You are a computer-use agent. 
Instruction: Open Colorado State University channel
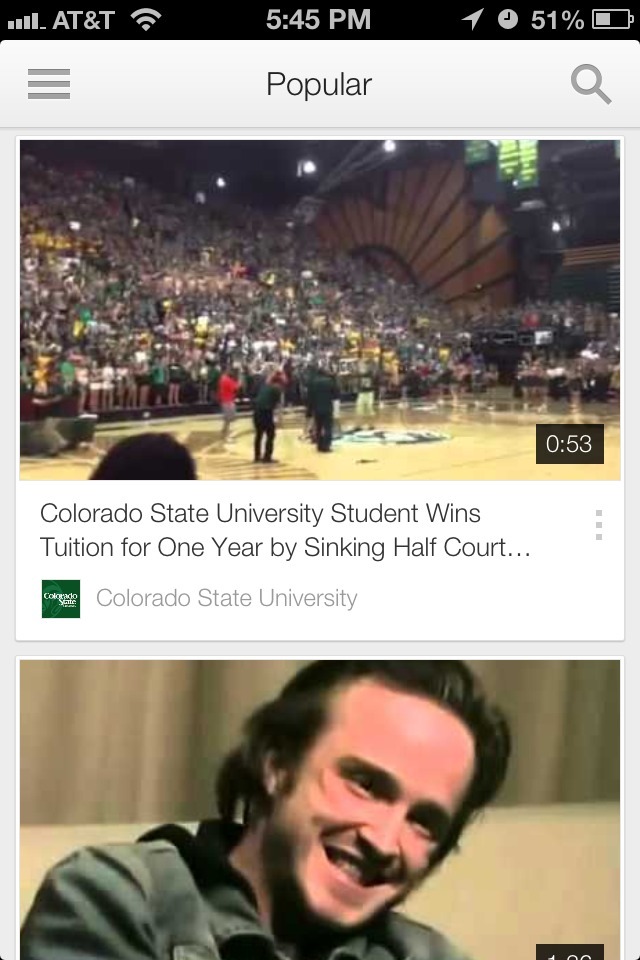pos(226,599)
